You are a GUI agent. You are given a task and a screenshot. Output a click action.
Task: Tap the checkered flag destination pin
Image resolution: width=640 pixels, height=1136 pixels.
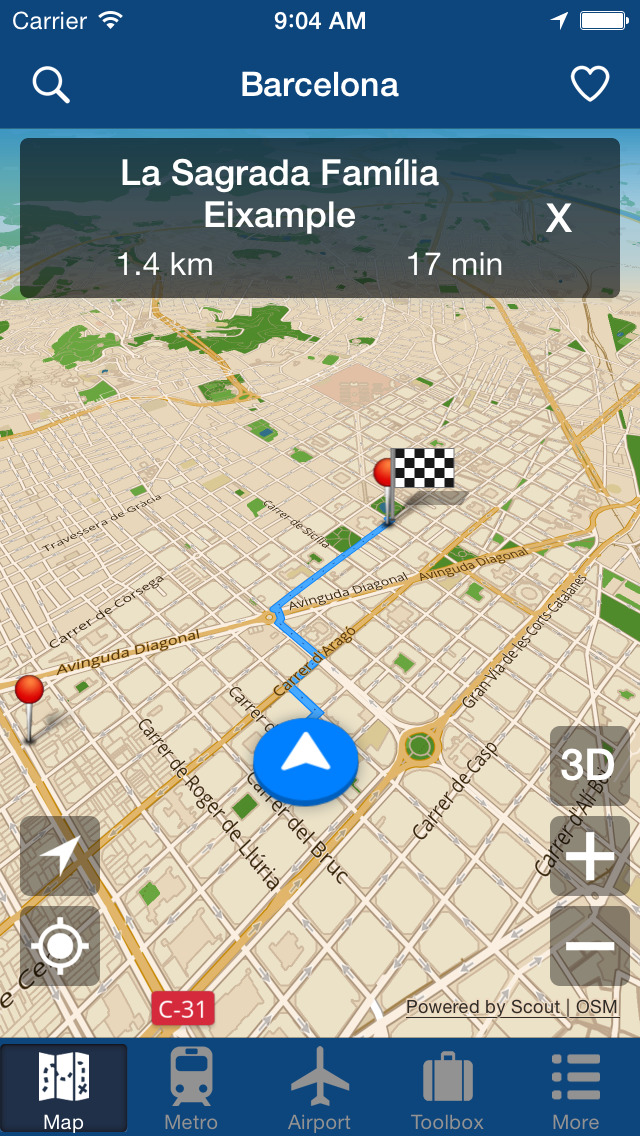point(420,470)
